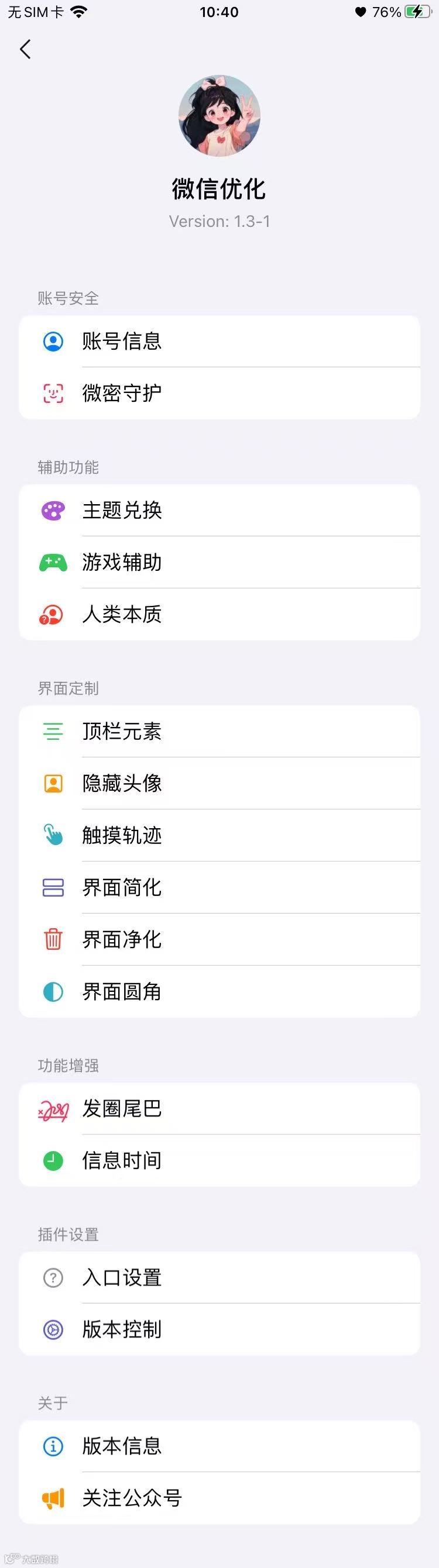
Task: Open 入口设置 plugin settings
Action: pyautogui.click(x=219, y=1278)
